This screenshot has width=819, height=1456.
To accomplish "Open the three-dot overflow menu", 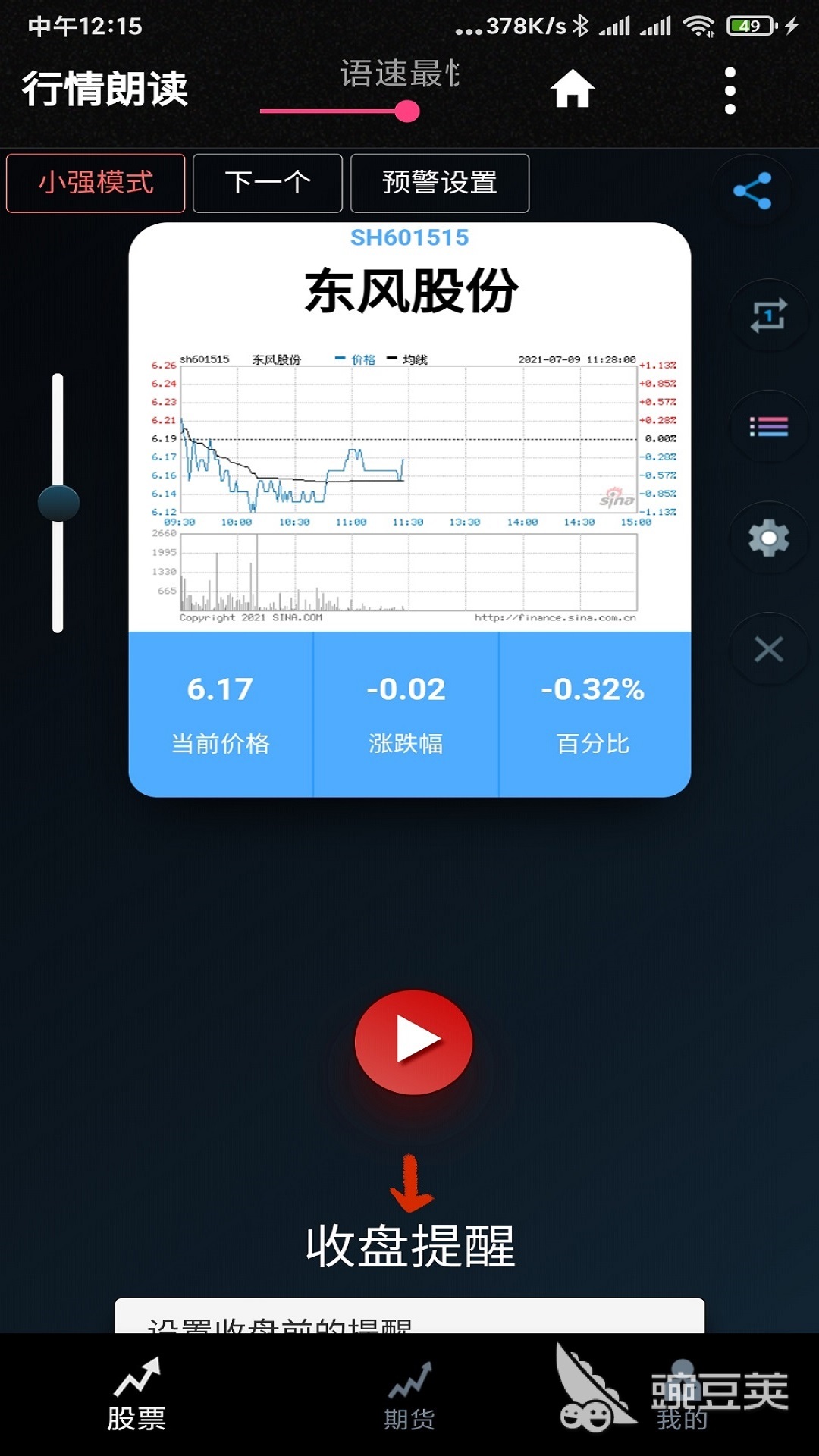I will (x=730, y=91).
